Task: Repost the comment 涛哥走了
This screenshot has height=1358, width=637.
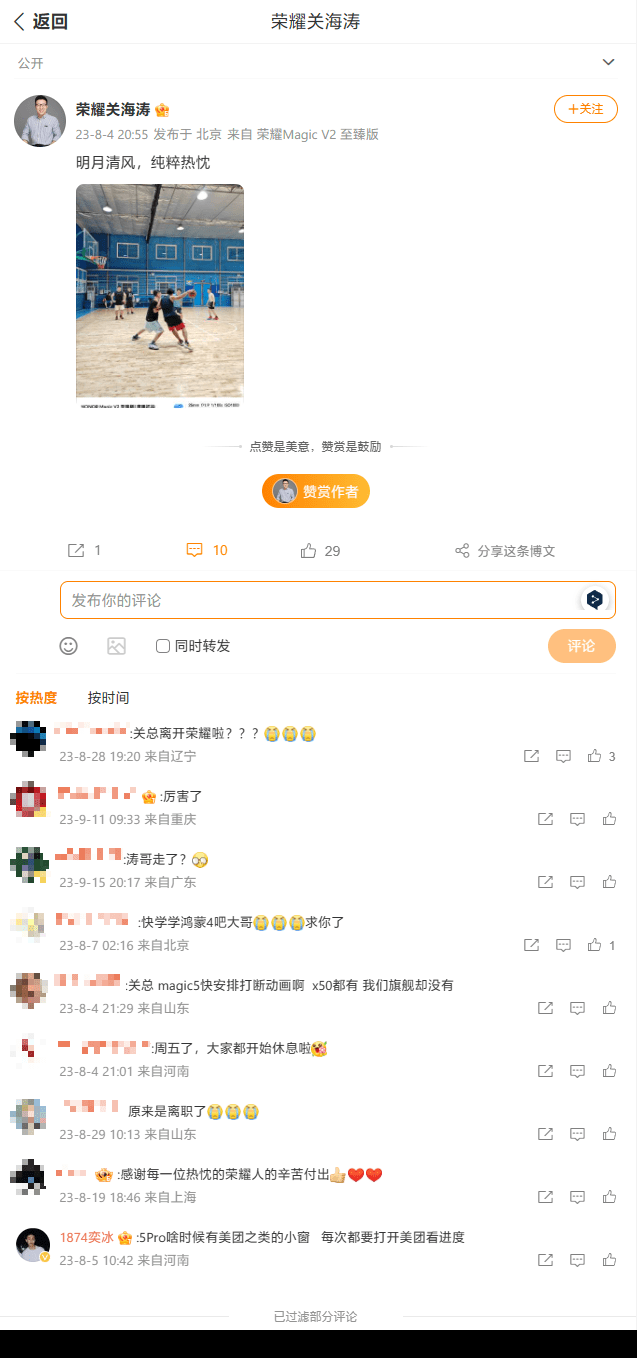Action: click(x=545, y=882)
